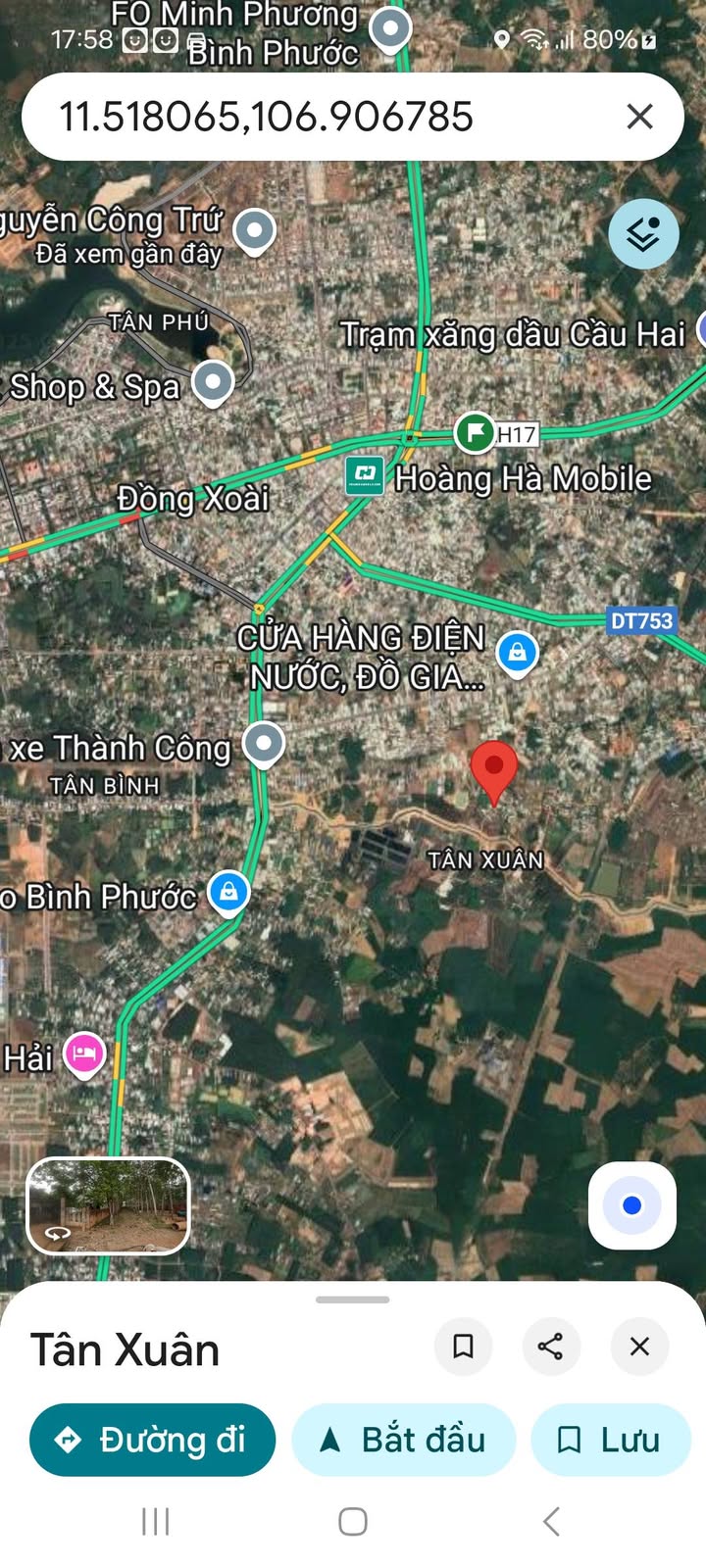The image size is (706, 1568).
Task: Open the Street View thumbnail
Action: click(108, 1206)
